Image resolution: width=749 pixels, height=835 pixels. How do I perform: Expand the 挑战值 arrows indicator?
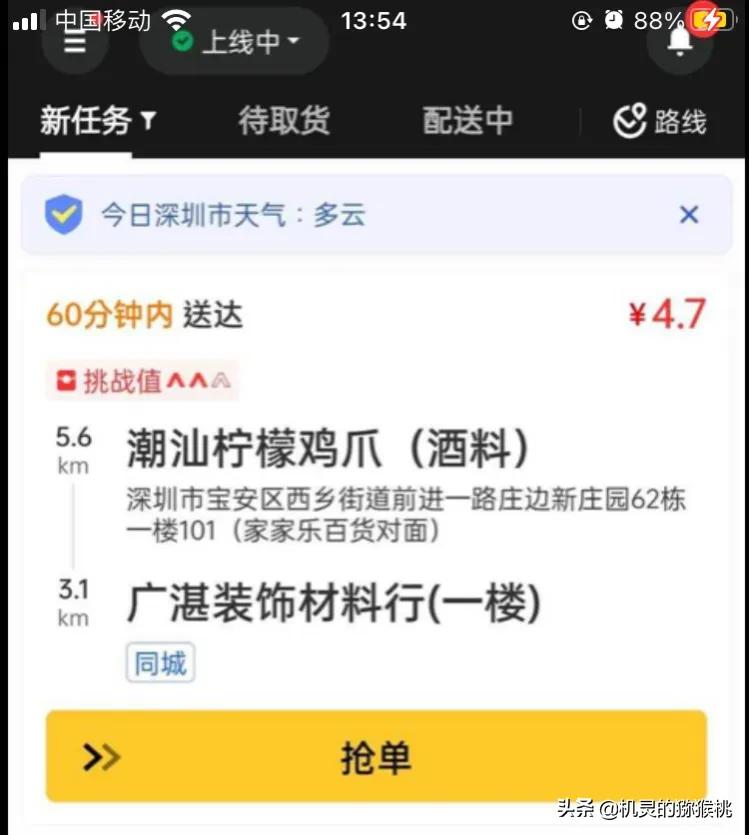[195, 378]
